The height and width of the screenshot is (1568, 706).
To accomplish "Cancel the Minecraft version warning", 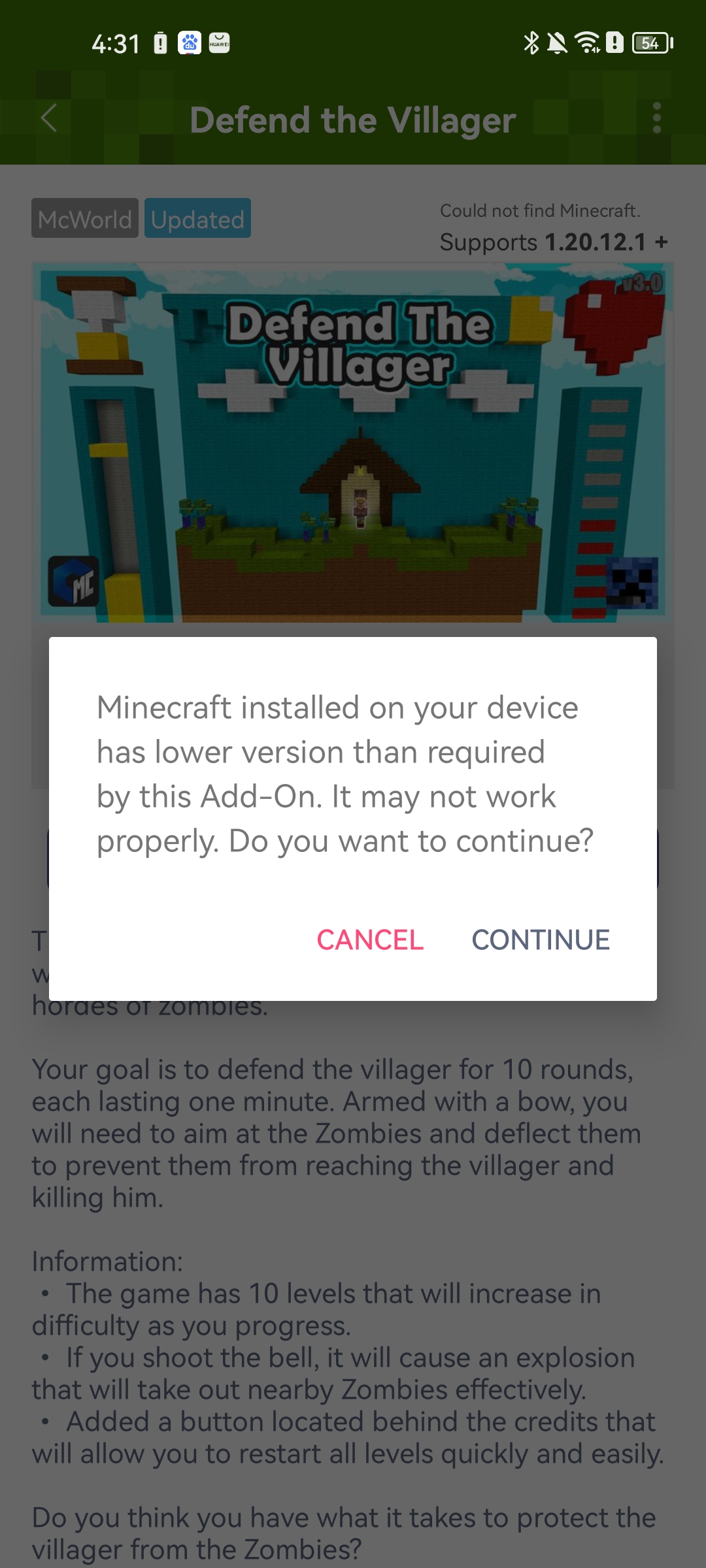I will [x=370, y=940].
